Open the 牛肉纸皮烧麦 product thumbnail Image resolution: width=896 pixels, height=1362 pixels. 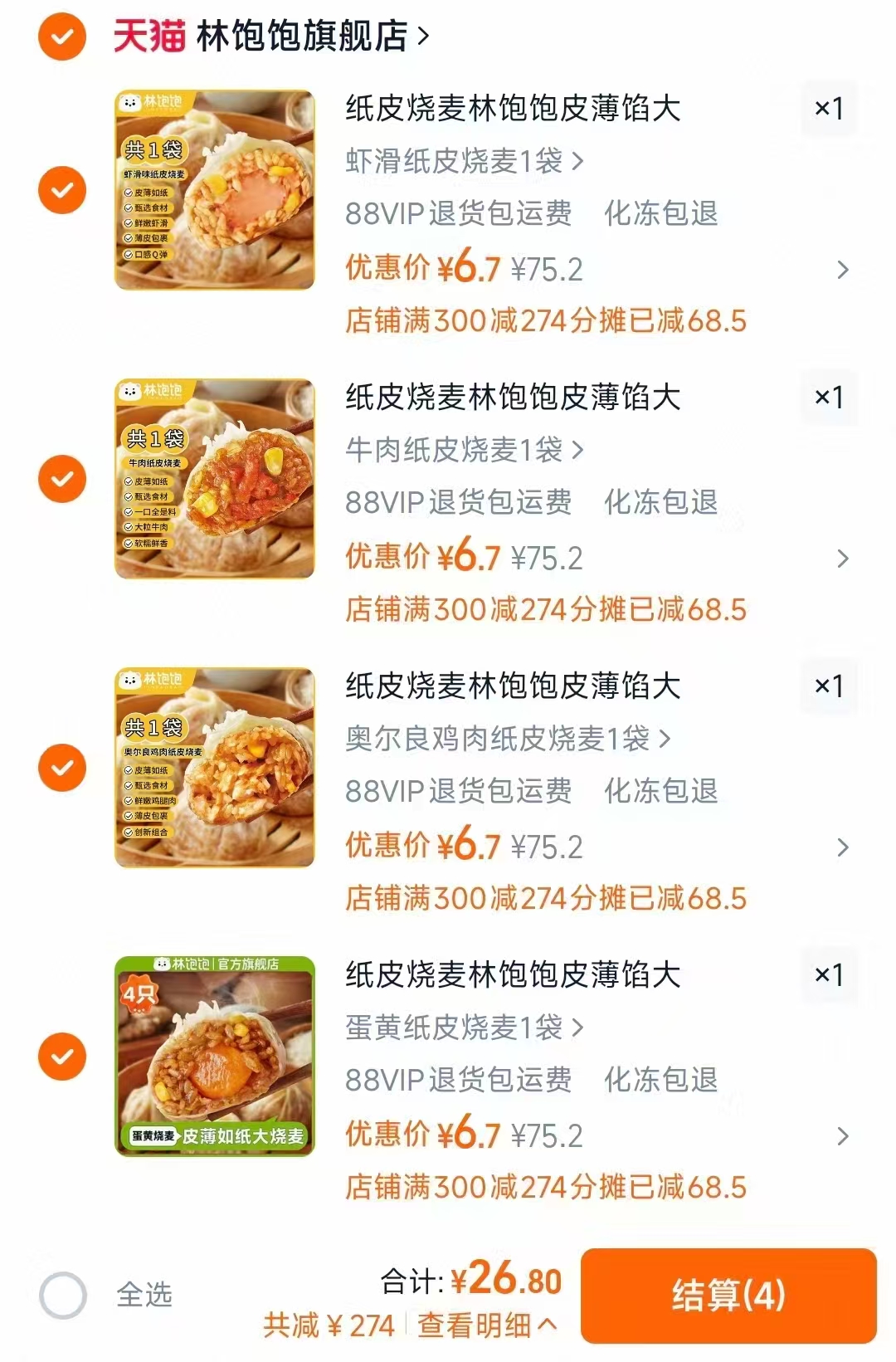tap(216, 479)
